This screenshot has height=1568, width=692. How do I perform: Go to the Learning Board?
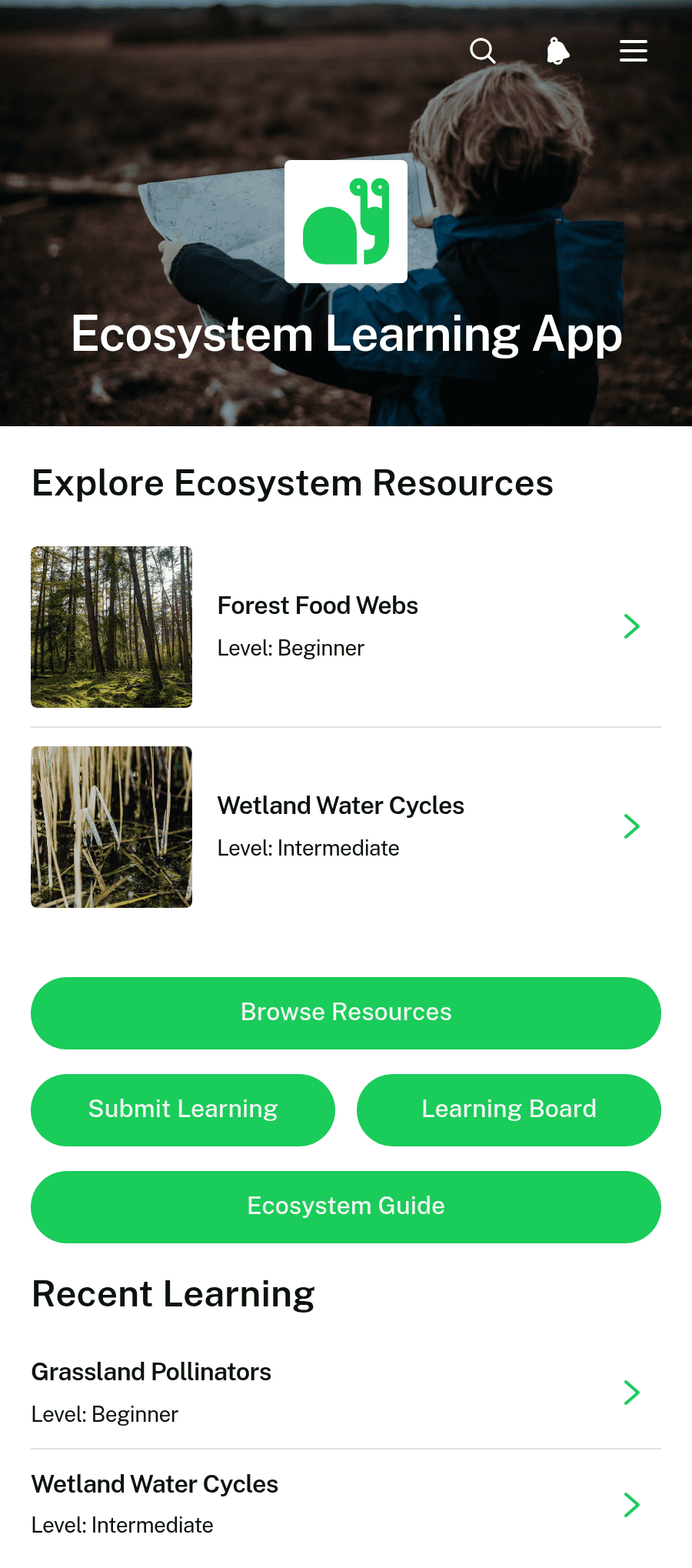click(x=509, y=1110)
